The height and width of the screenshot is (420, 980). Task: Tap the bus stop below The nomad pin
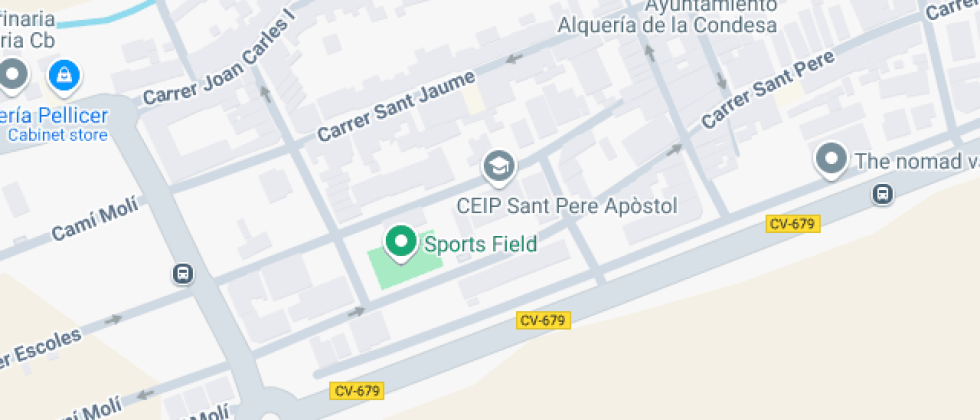(x=882, y=194)
